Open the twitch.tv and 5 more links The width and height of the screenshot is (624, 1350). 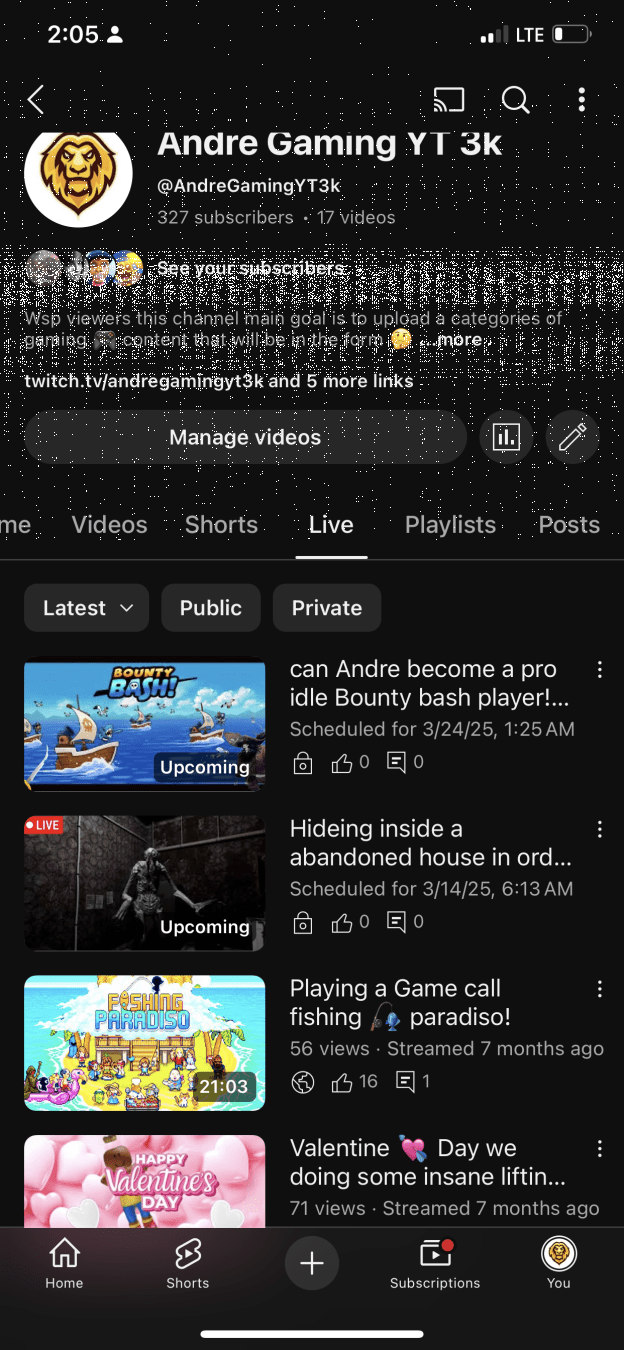pyautogui.click(x=219, y=381)
